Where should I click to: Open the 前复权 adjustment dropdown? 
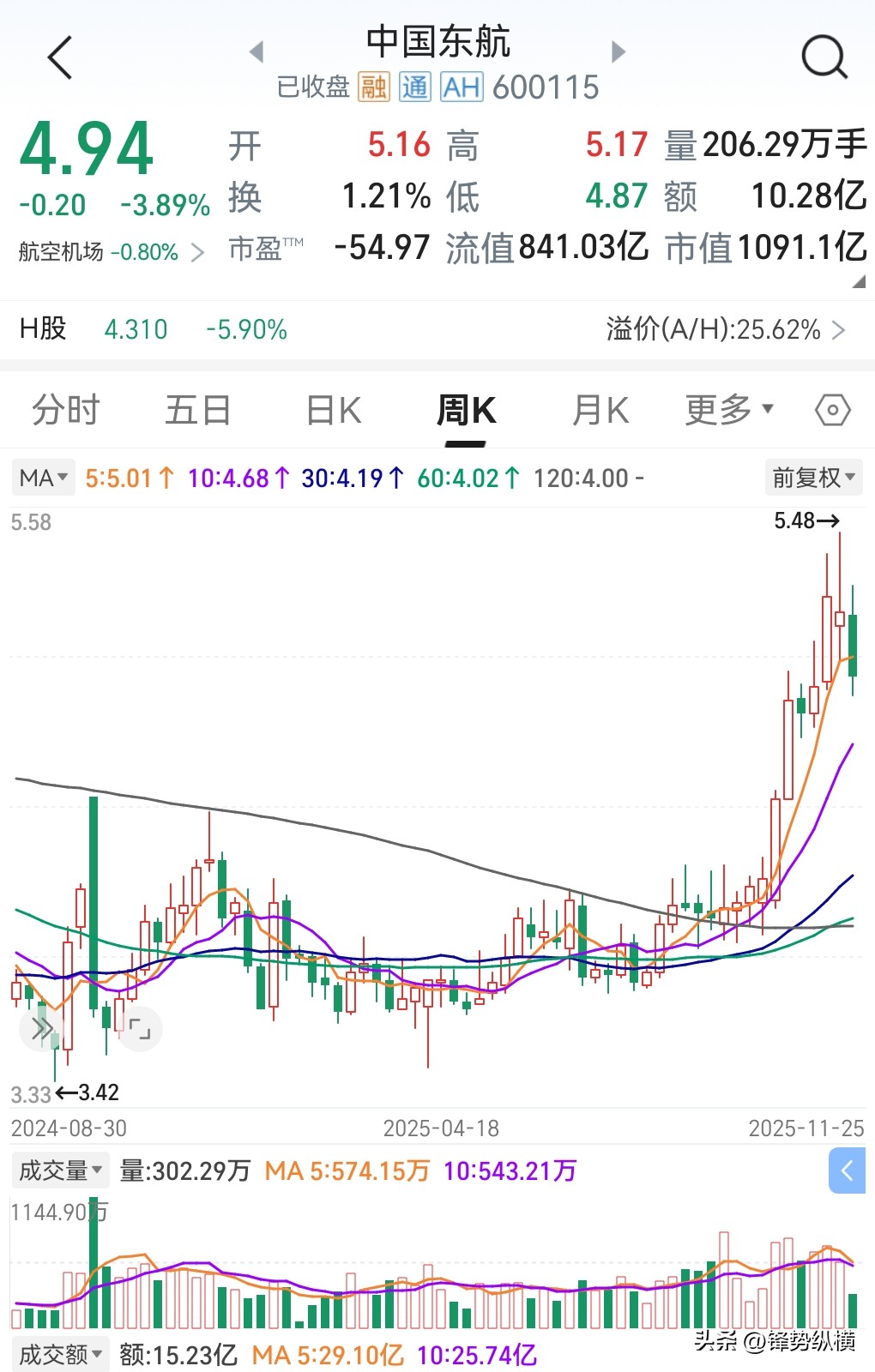point(812,478)
